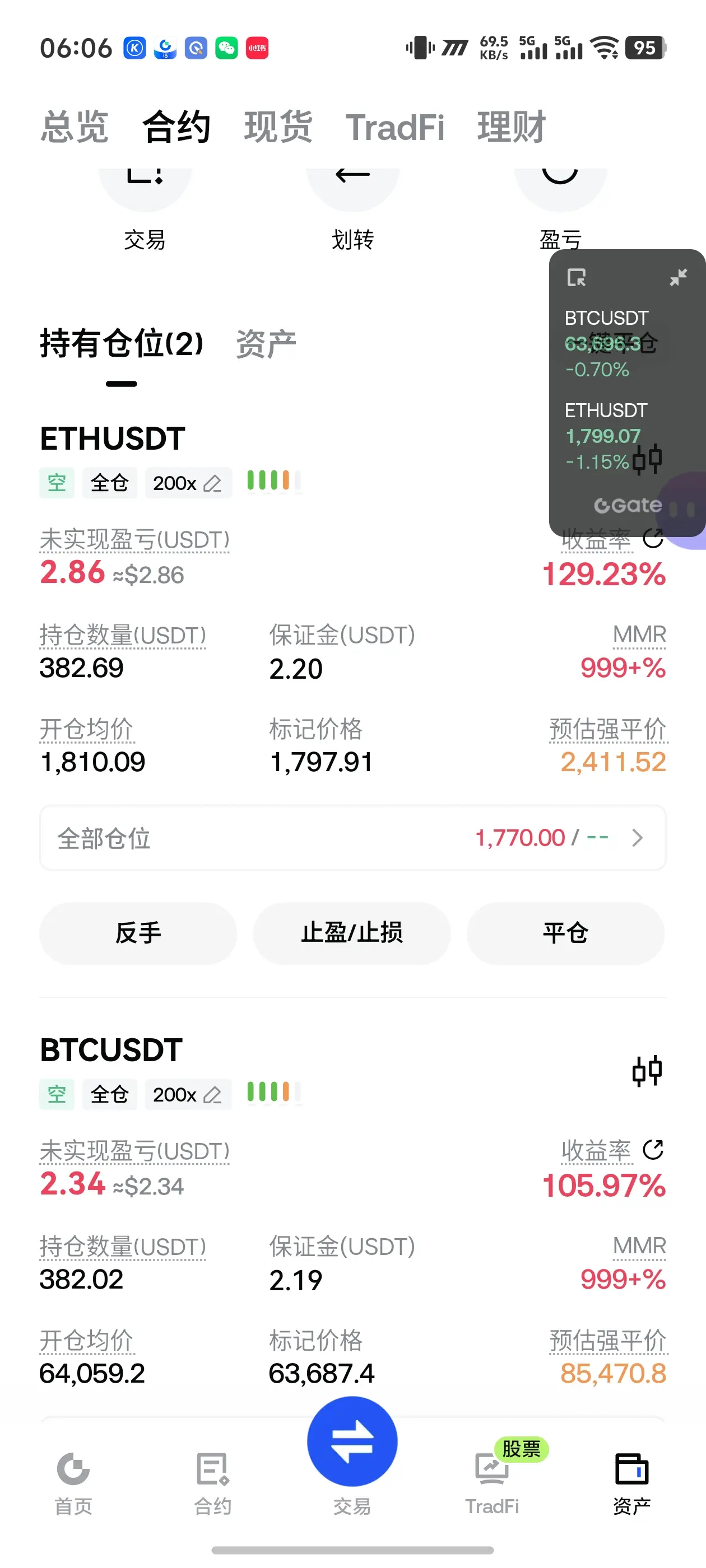Share the BTCUSDT 收益率 return

[653, 1150]
